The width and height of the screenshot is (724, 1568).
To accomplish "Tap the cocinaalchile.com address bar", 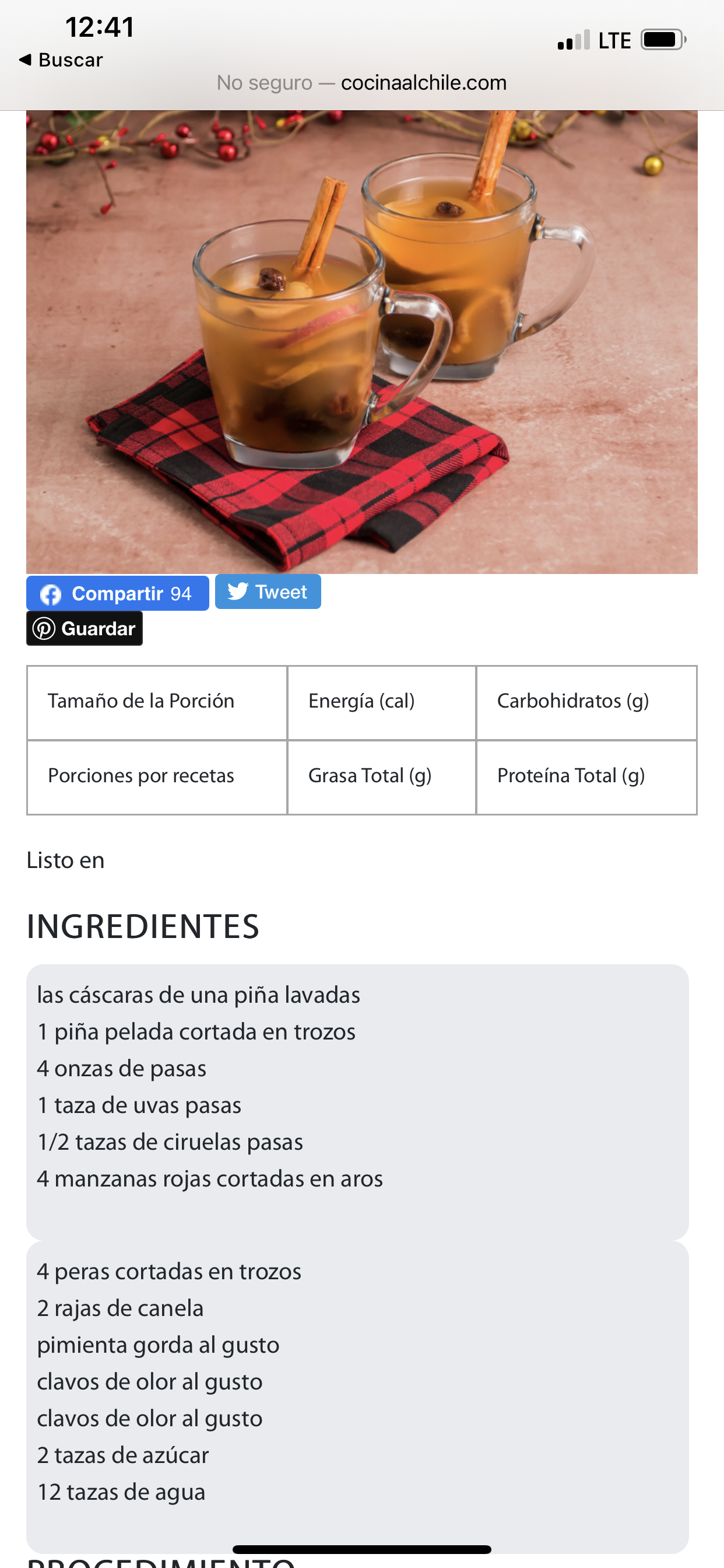I will coord(362,82).
